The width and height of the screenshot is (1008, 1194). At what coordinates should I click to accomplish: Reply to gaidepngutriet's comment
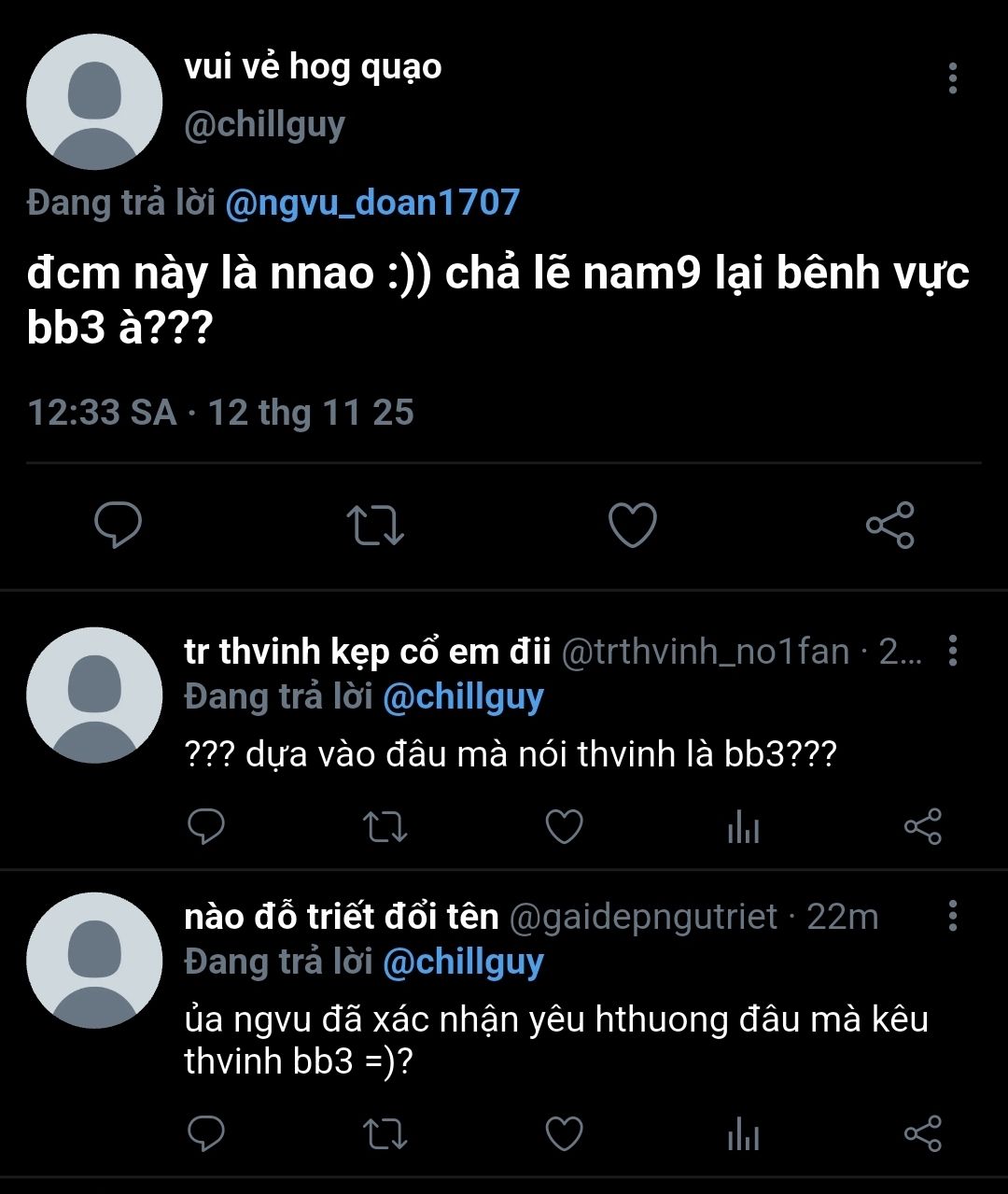[206, 1133]
